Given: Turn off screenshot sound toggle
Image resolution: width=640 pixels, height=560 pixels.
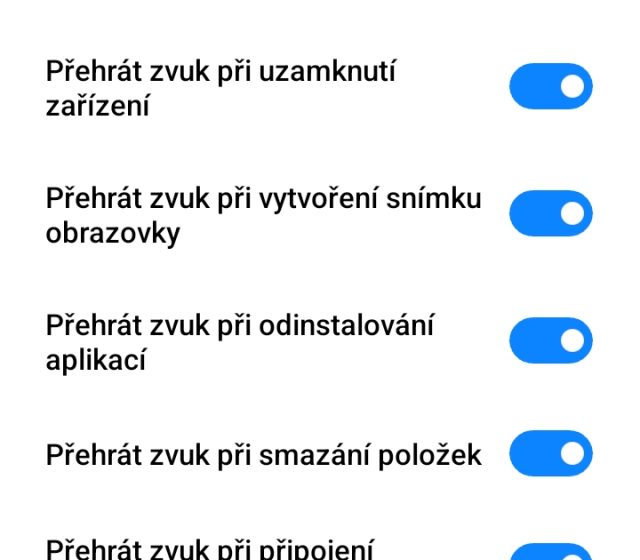Looking at the screenshot, I should pos(551,214).
